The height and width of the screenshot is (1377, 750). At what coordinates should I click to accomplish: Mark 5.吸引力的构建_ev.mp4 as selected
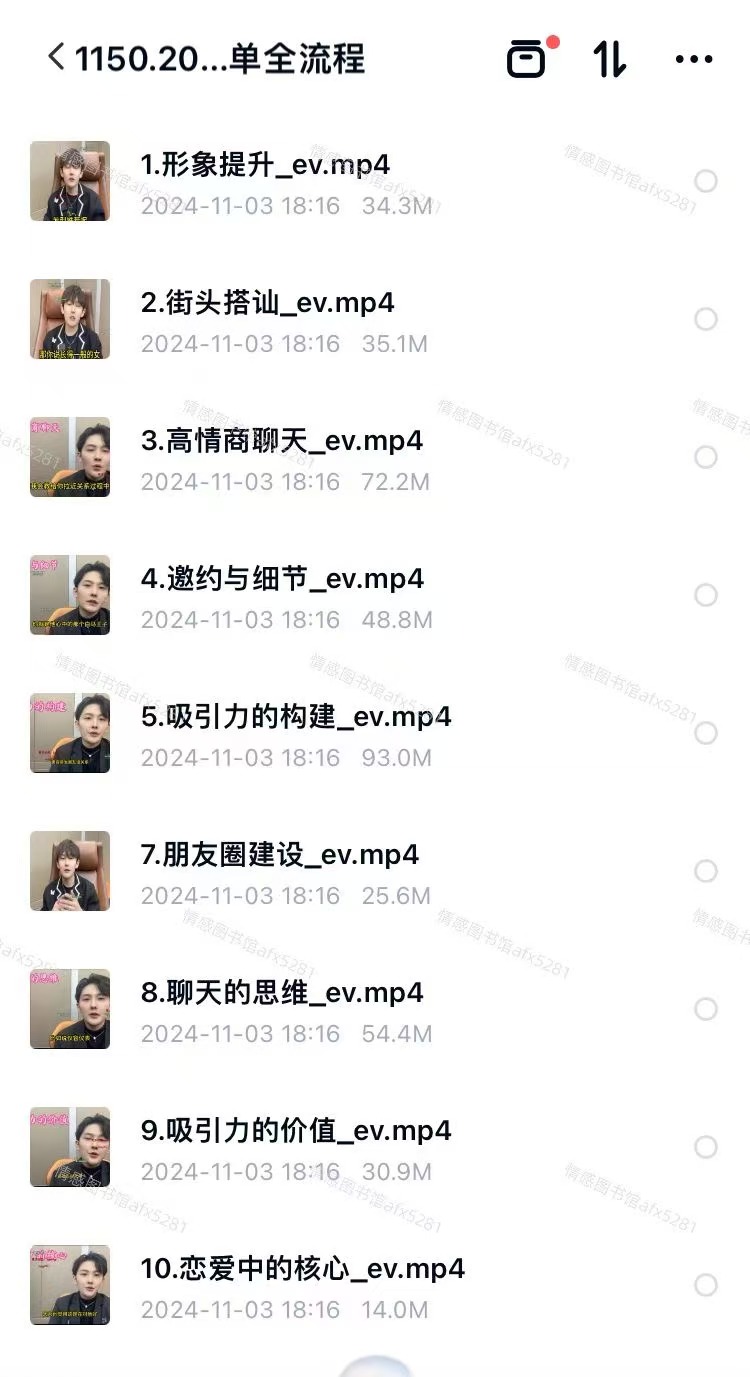click(x=706, y=733)
